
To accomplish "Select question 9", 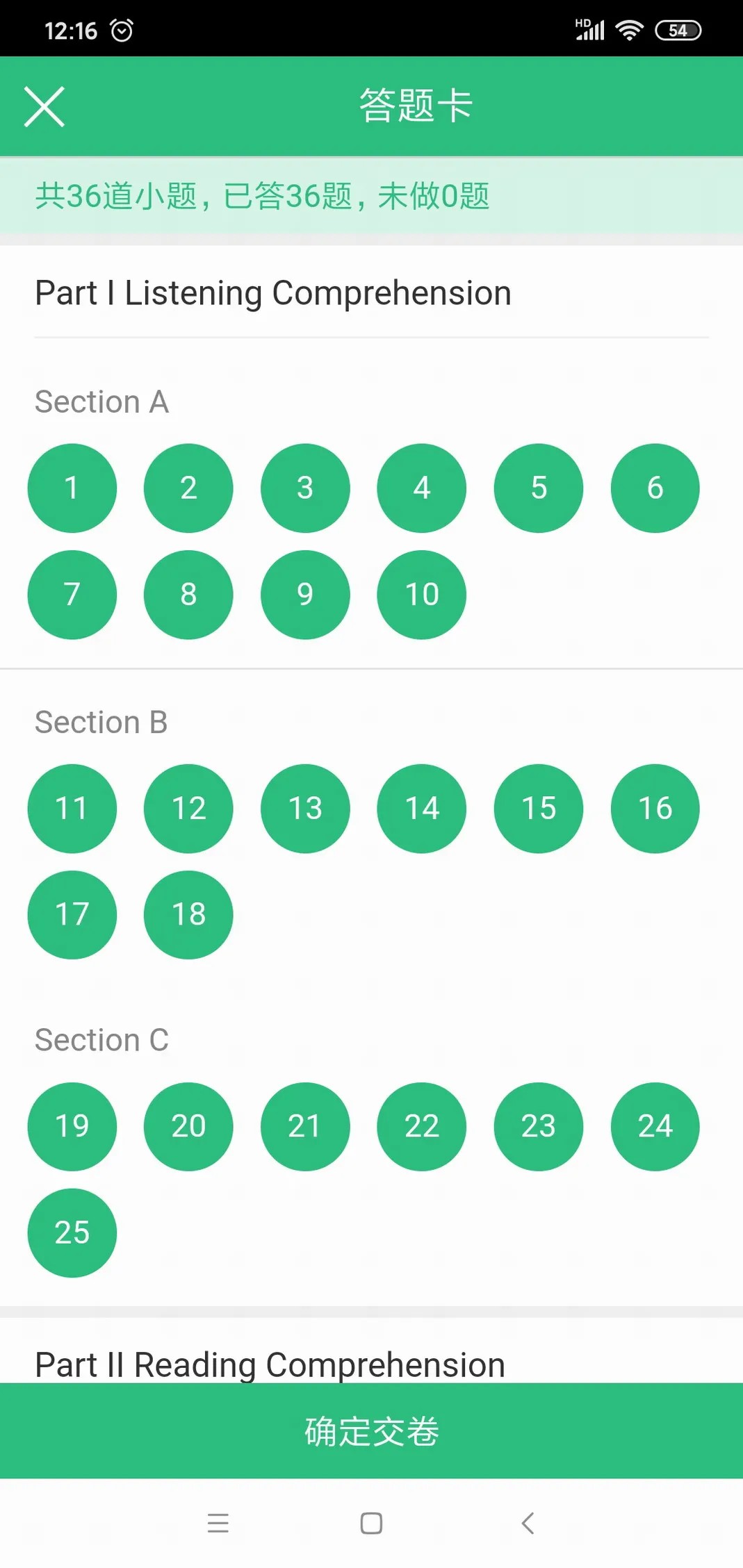I will tap(305, 595).
